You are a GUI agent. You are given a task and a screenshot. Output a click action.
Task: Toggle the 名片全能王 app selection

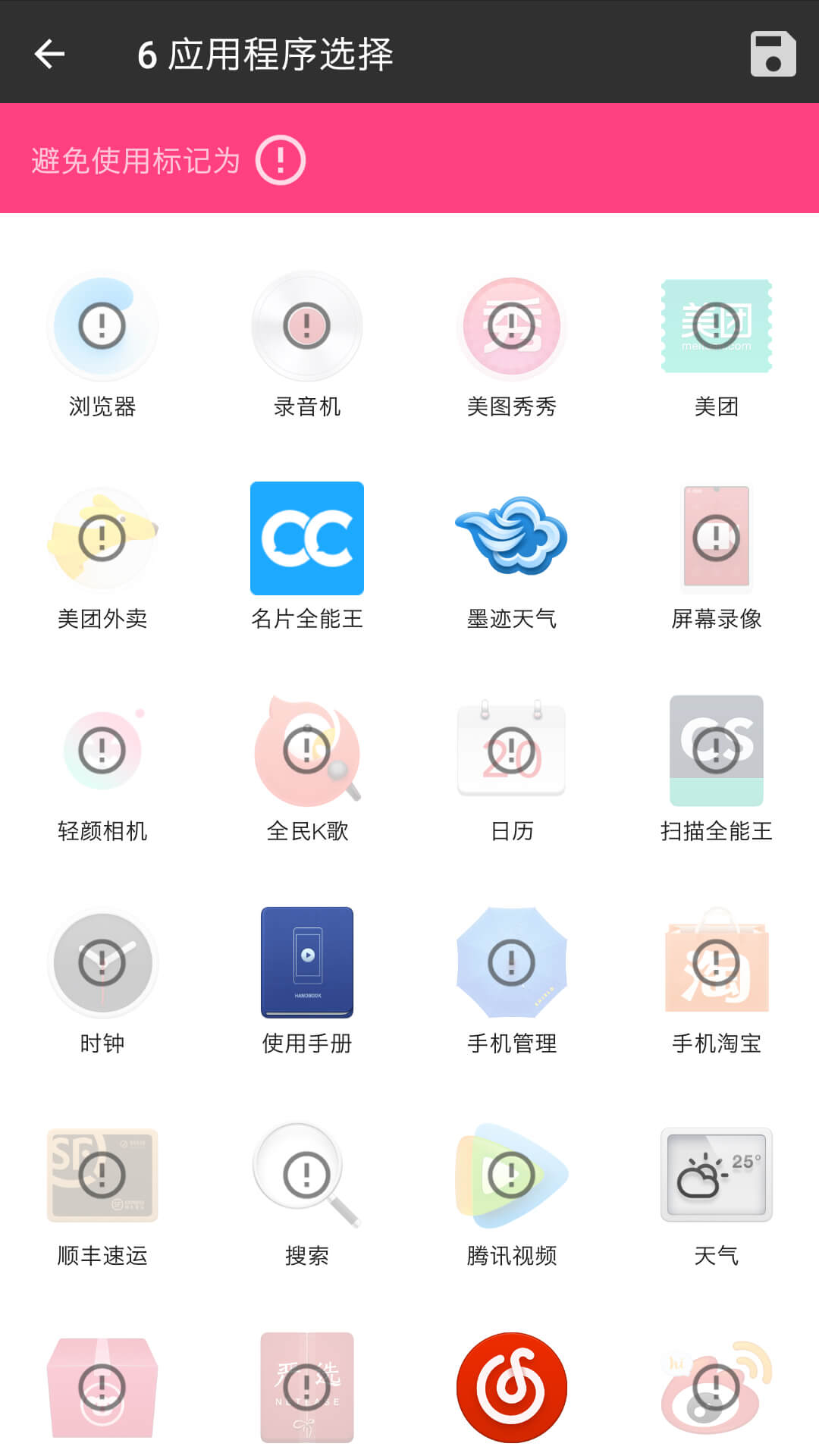(307, 538)
